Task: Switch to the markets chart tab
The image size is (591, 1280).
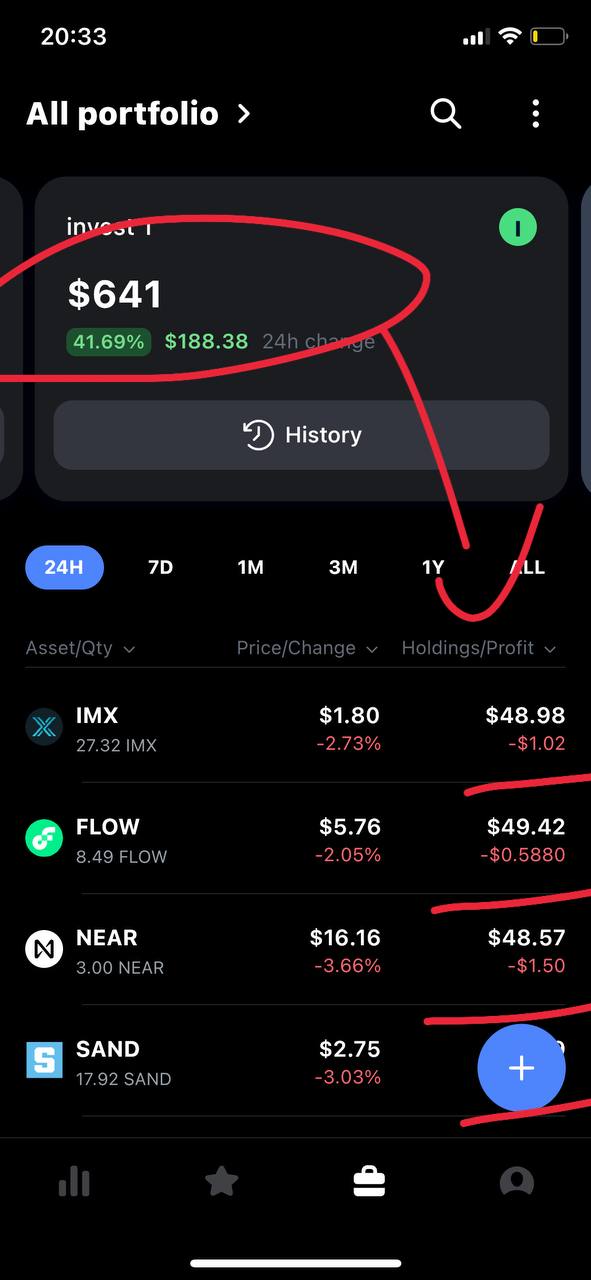Action: coord(74,1183)
